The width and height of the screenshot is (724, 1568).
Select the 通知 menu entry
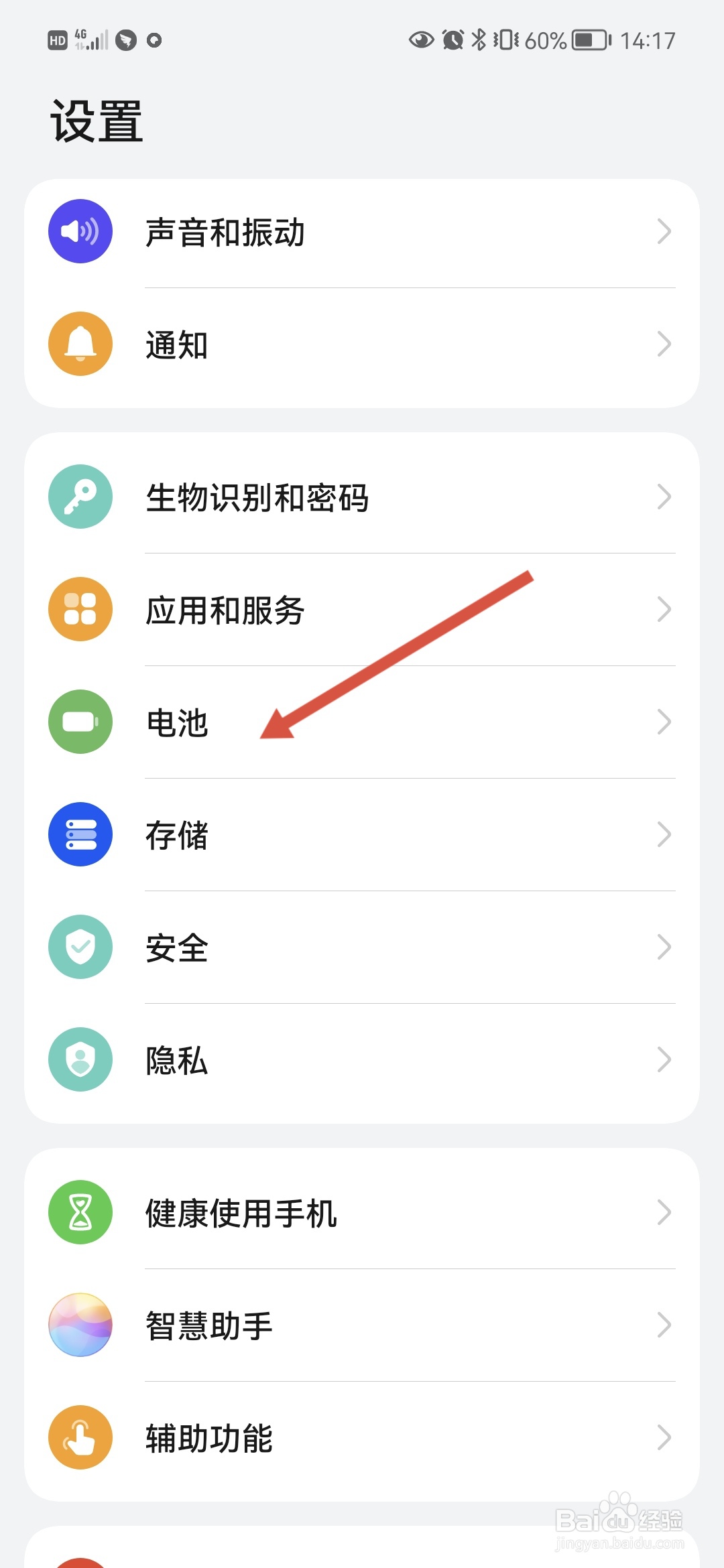point(362,344)
